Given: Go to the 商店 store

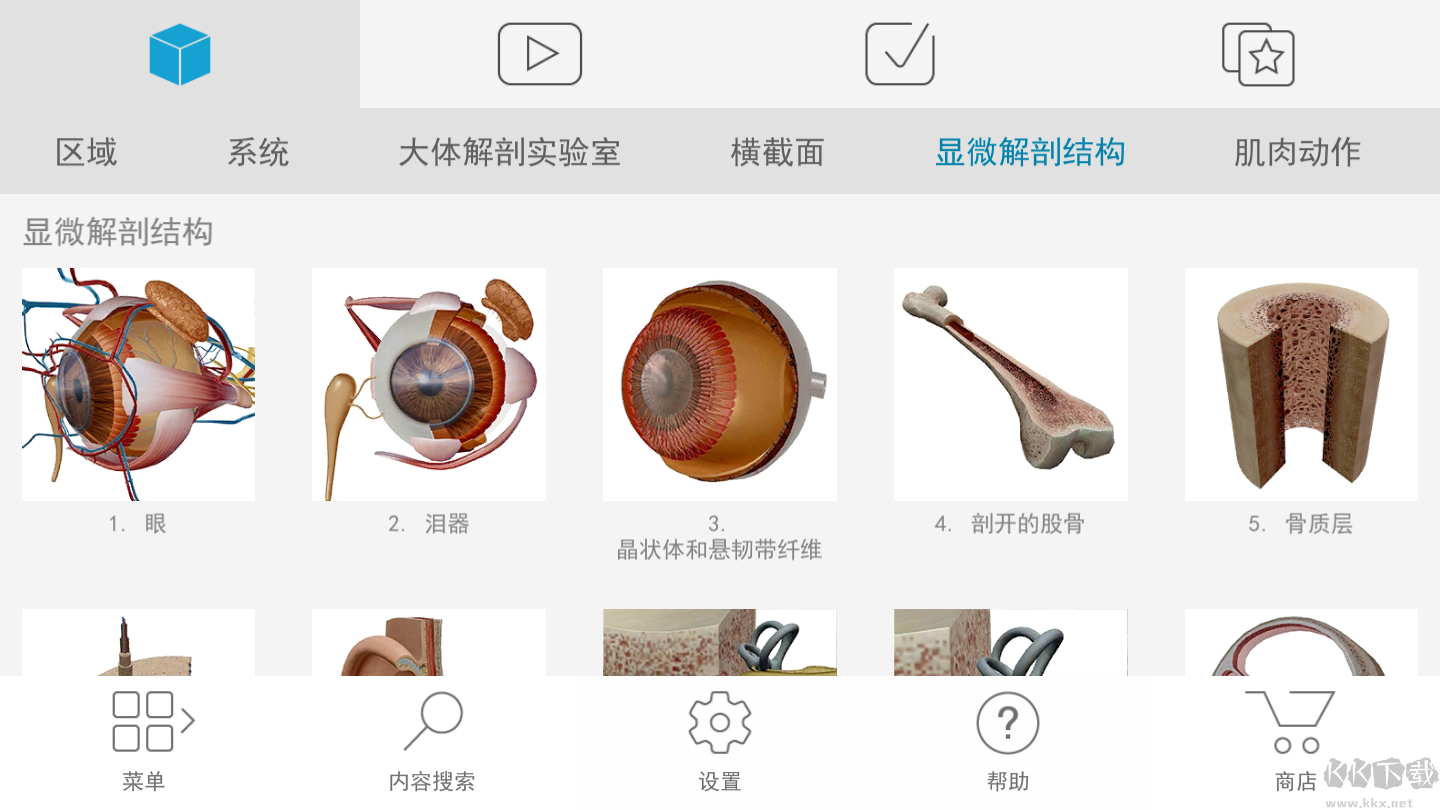Looking at the screenshot, I should click(1296, 740).
